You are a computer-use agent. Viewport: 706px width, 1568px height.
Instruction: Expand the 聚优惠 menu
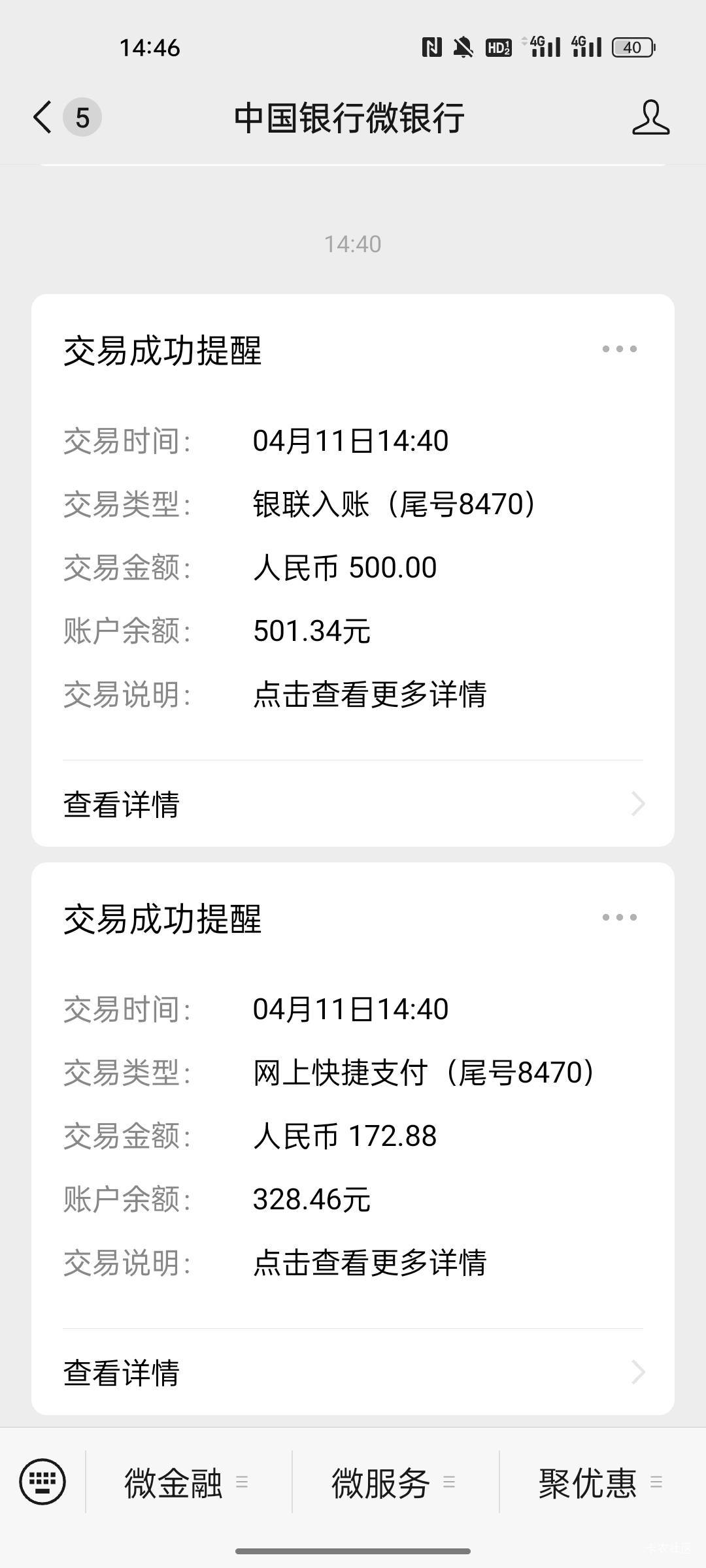point(601,1483)
